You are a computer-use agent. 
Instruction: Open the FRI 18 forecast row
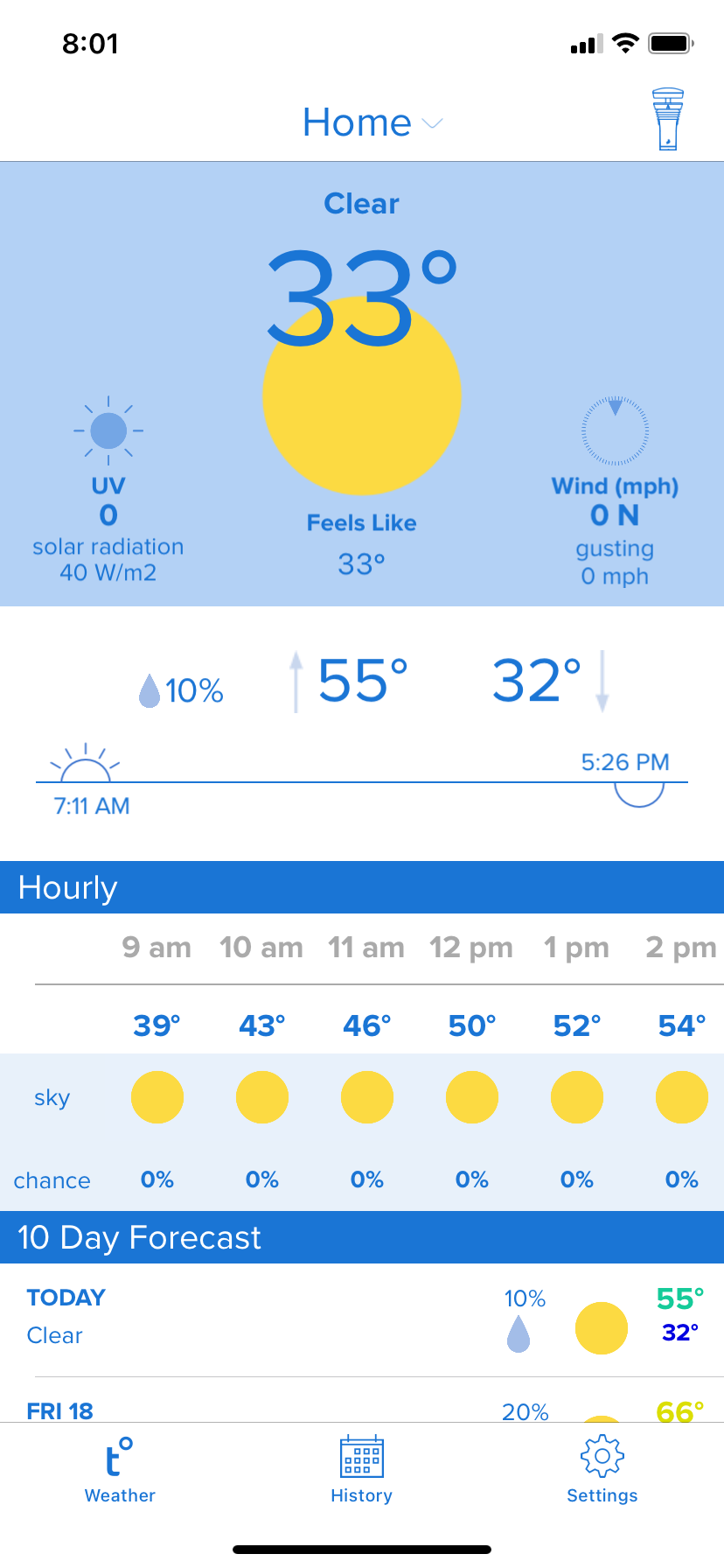point(362,1400)
